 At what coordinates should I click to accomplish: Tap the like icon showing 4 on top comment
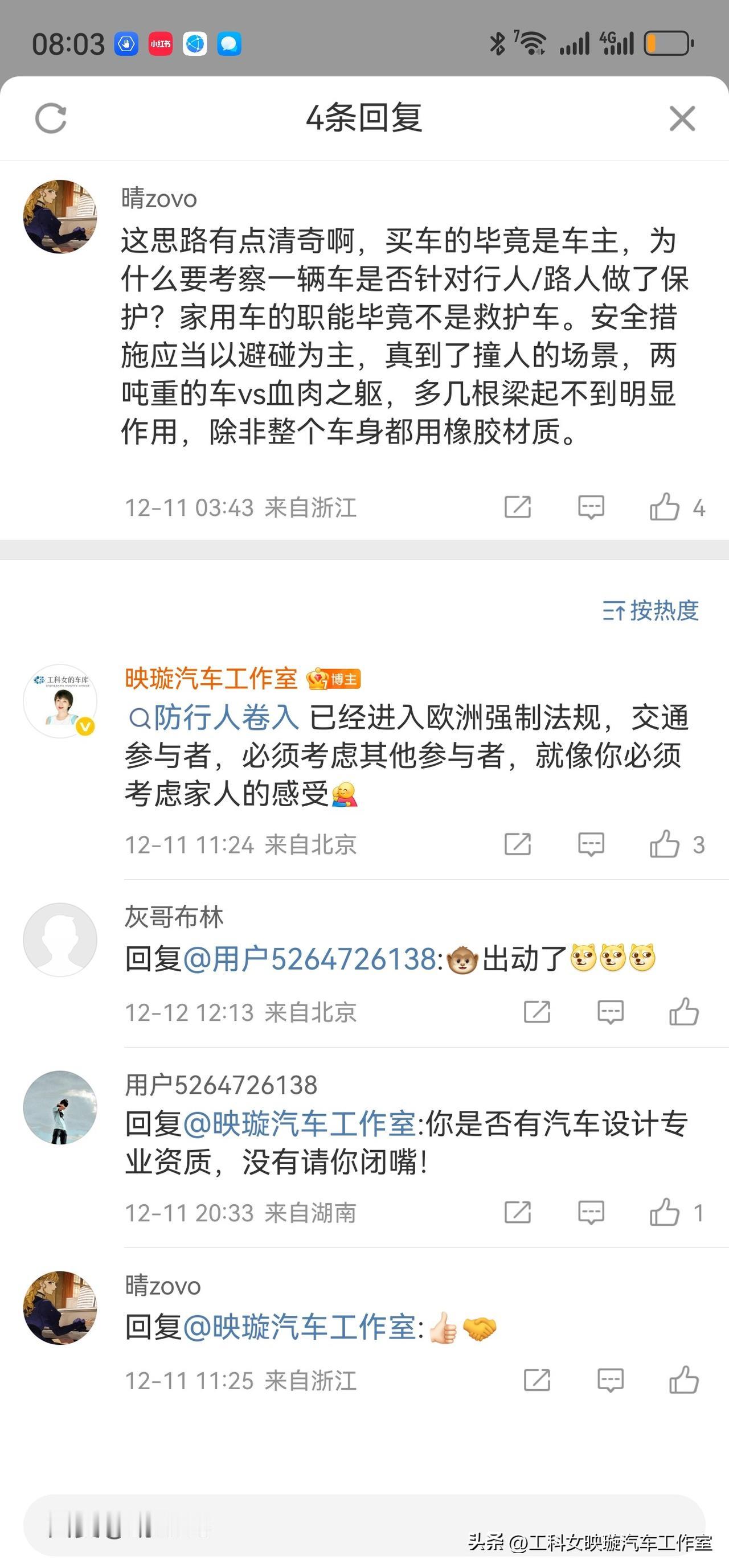[668, 507]
